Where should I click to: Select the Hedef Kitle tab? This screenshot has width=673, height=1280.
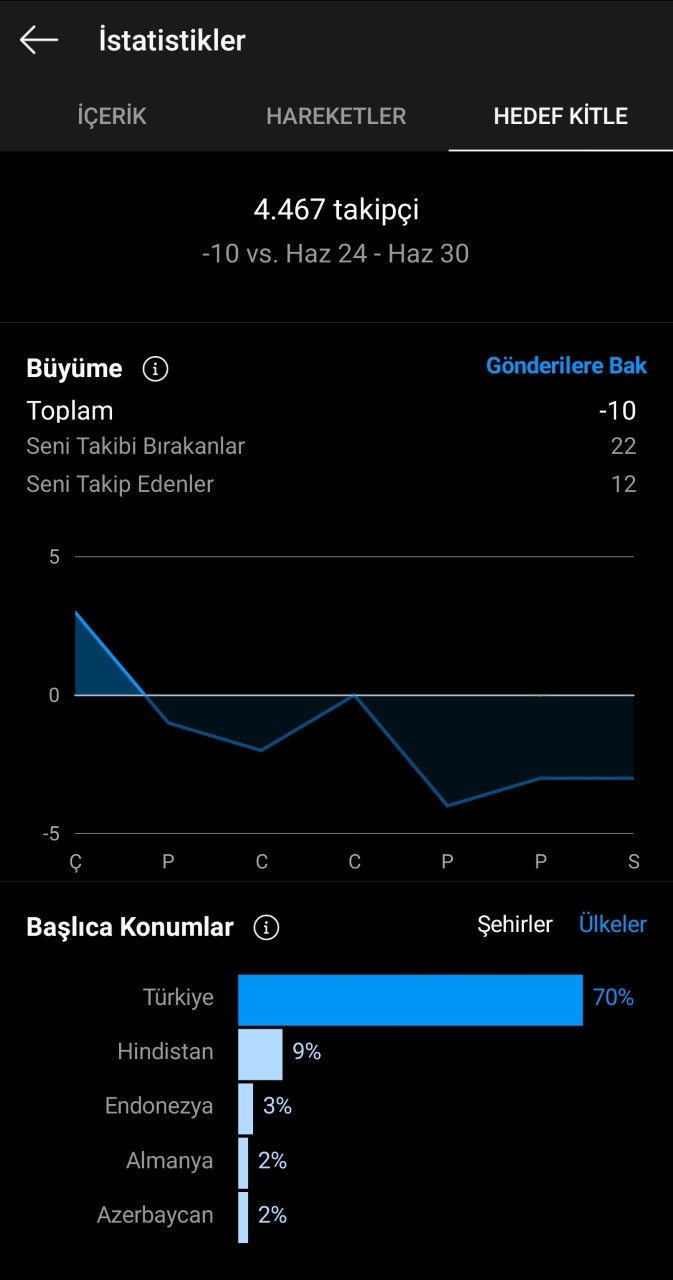561,116
